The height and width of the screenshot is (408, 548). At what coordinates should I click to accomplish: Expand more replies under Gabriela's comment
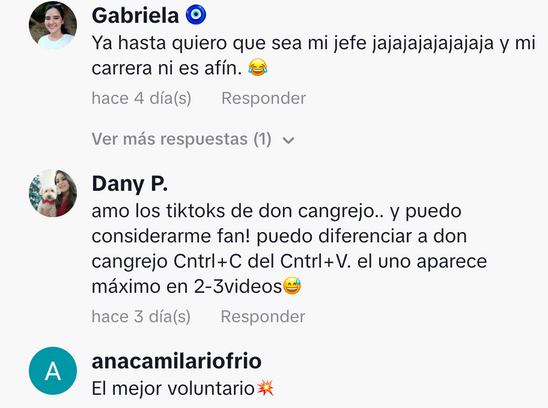point(193,139)
